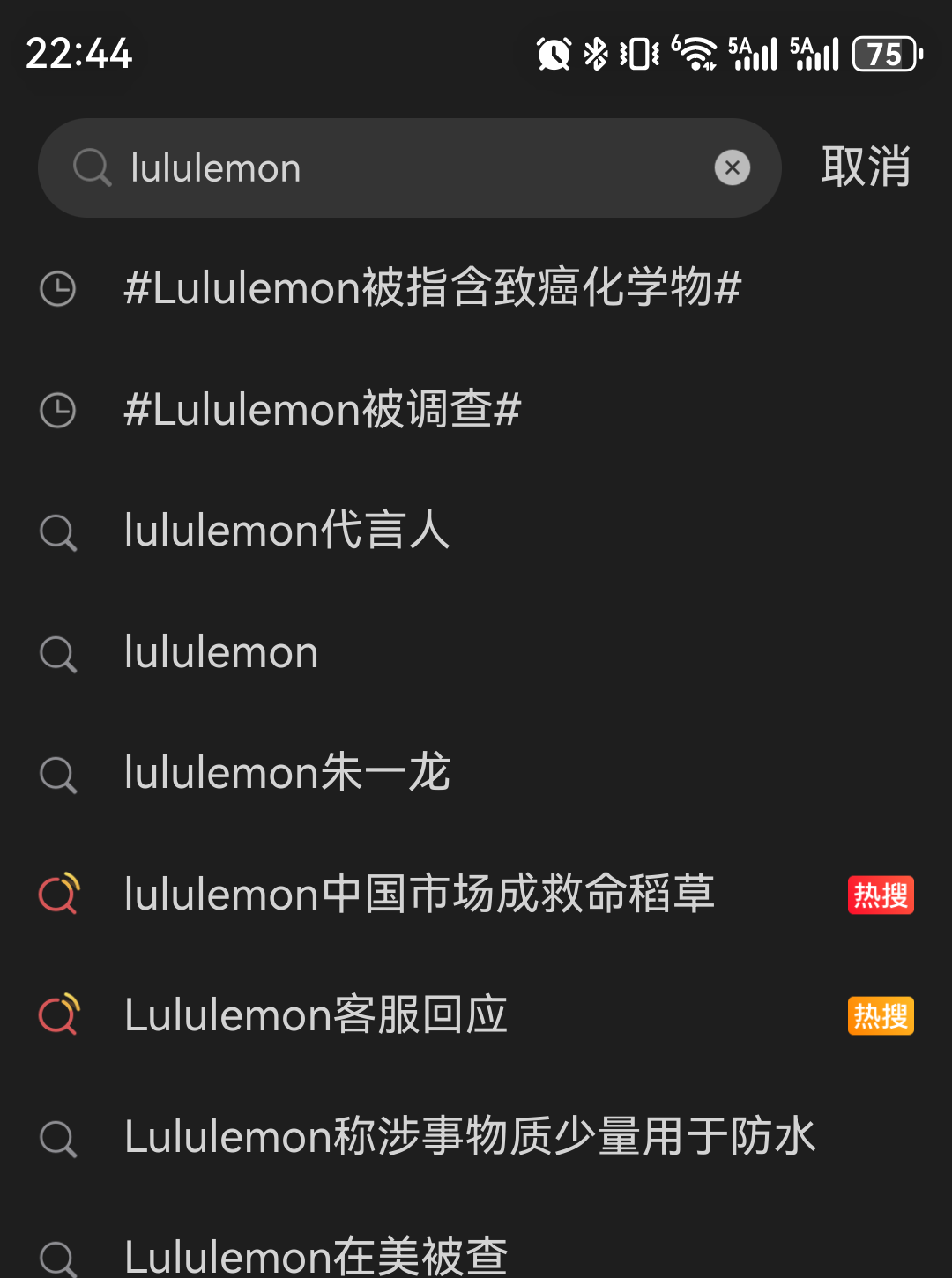The height and width of the screenshot is (1278, 952).
Task: Select the lululemon代言人 suggestion text
Action: 286,531
